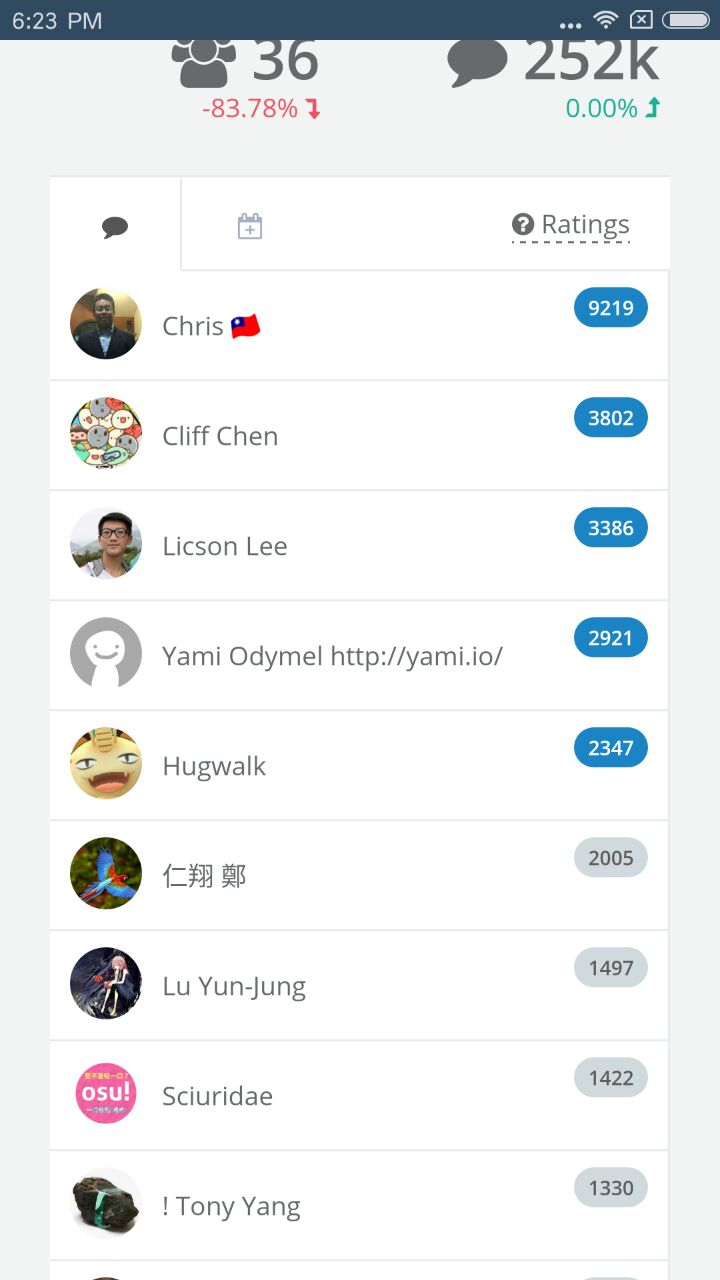Viewport: 720px width, 1280px height.
Task: Open Chris's member row
Action: click(359, 326)
